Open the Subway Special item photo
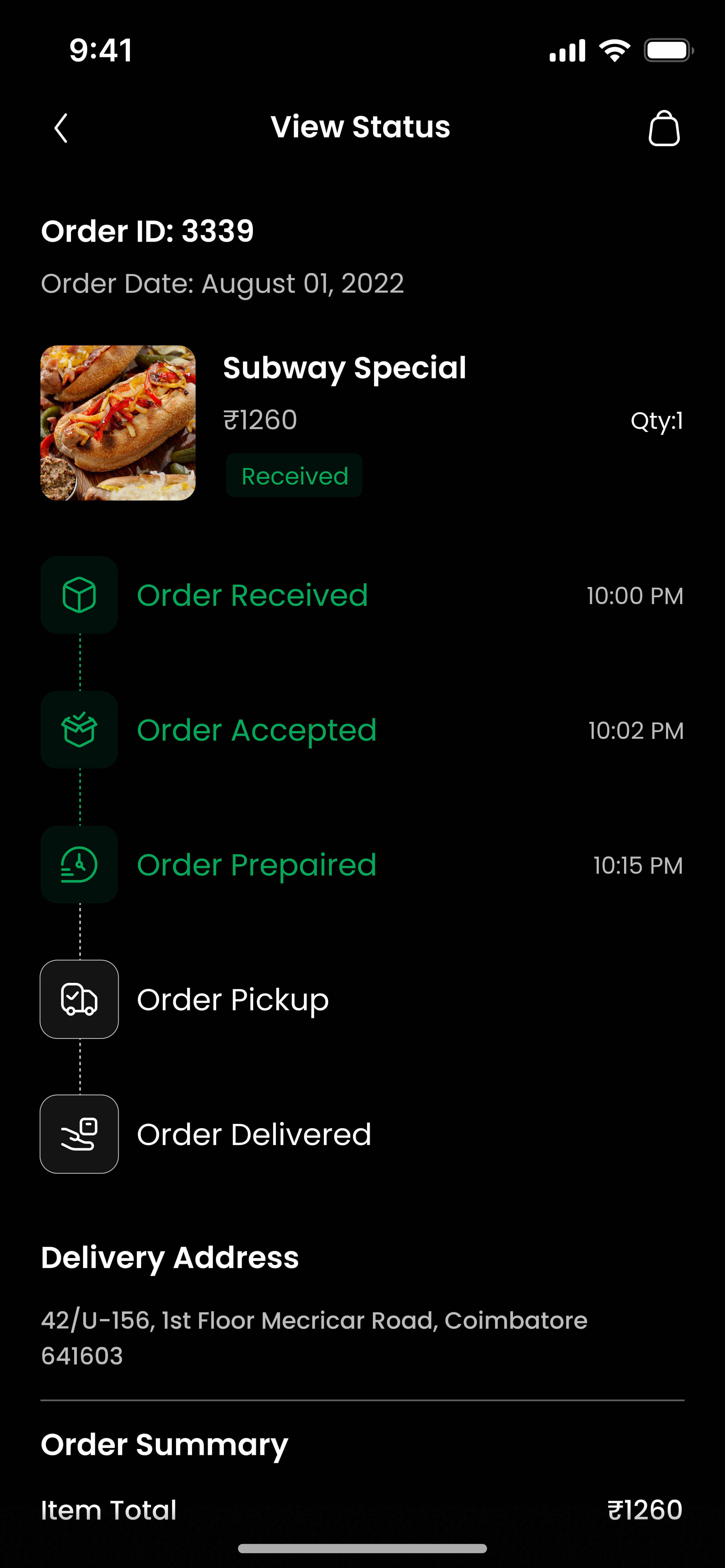The height and width of the screenshot is (1568, 725). 118,423
